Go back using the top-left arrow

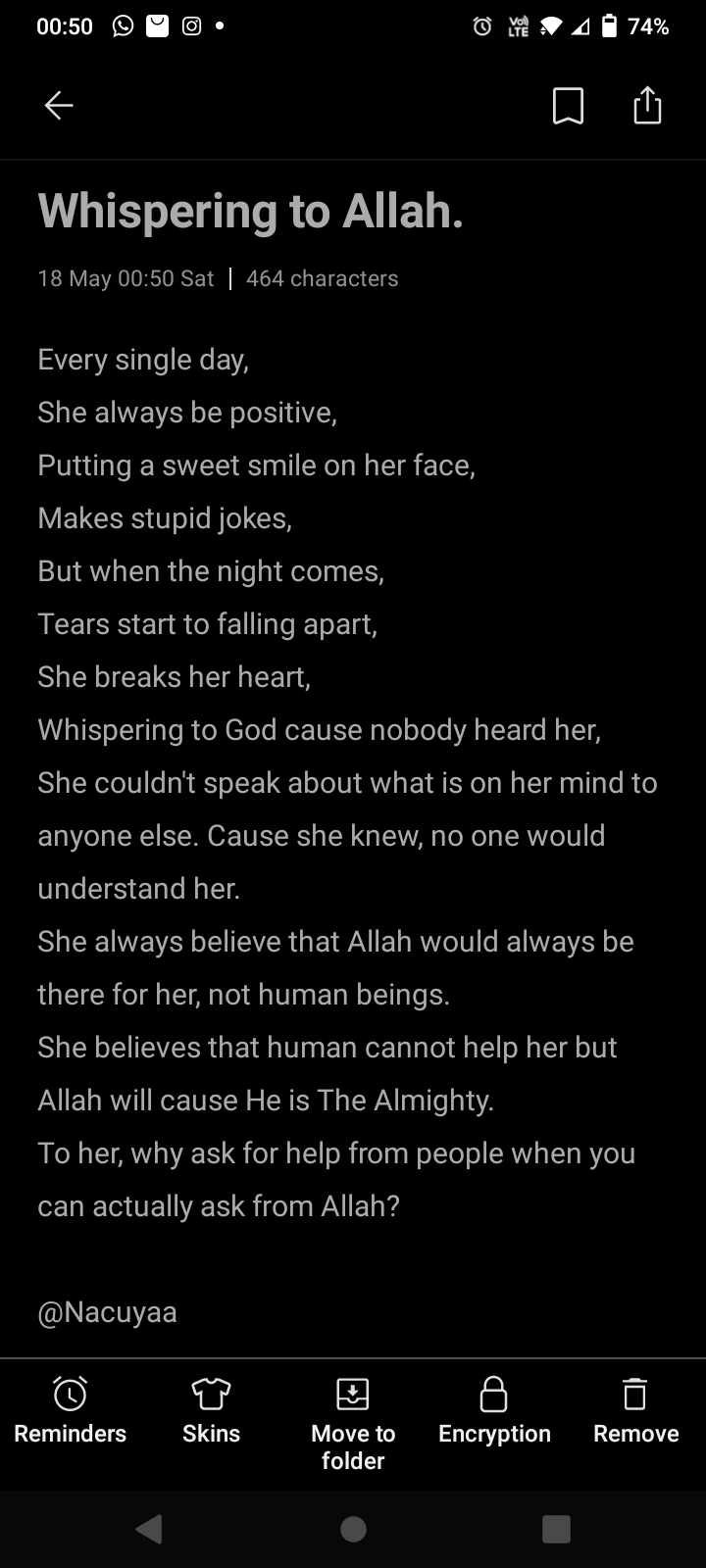pos(59,106)
